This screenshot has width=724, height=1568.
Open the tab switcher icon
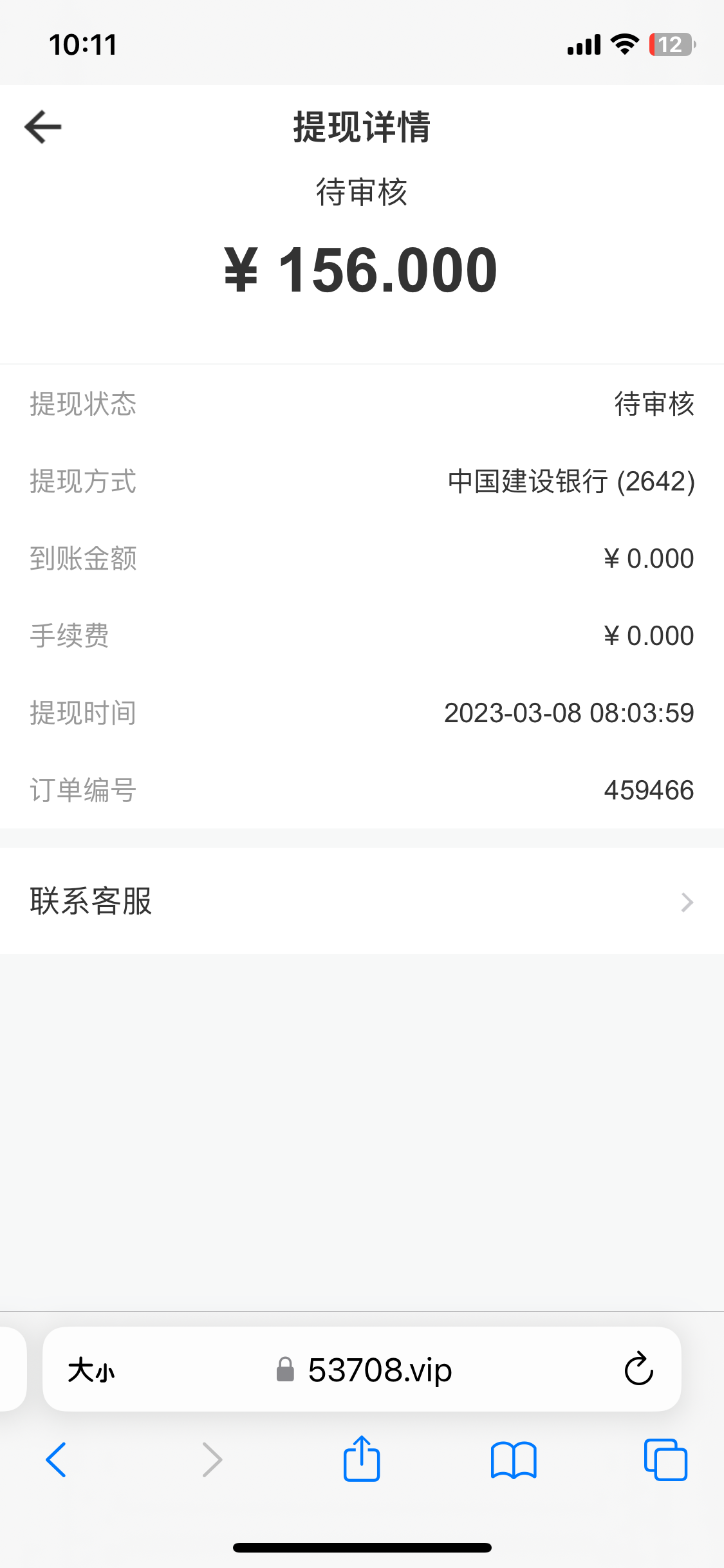click(x=665, y=1460)
